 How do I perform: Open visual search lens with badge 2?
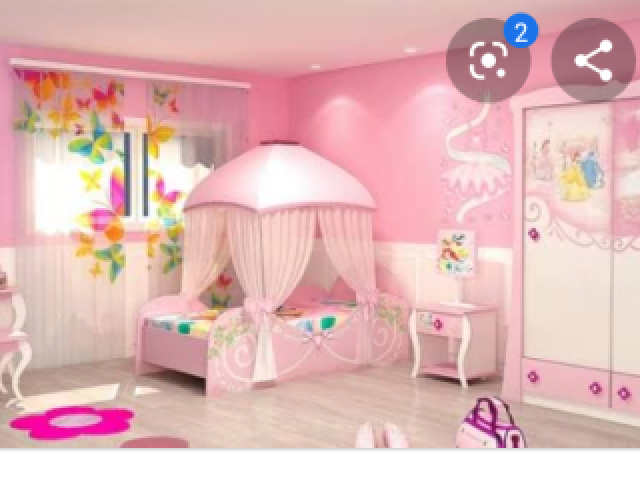click(488, 61)
